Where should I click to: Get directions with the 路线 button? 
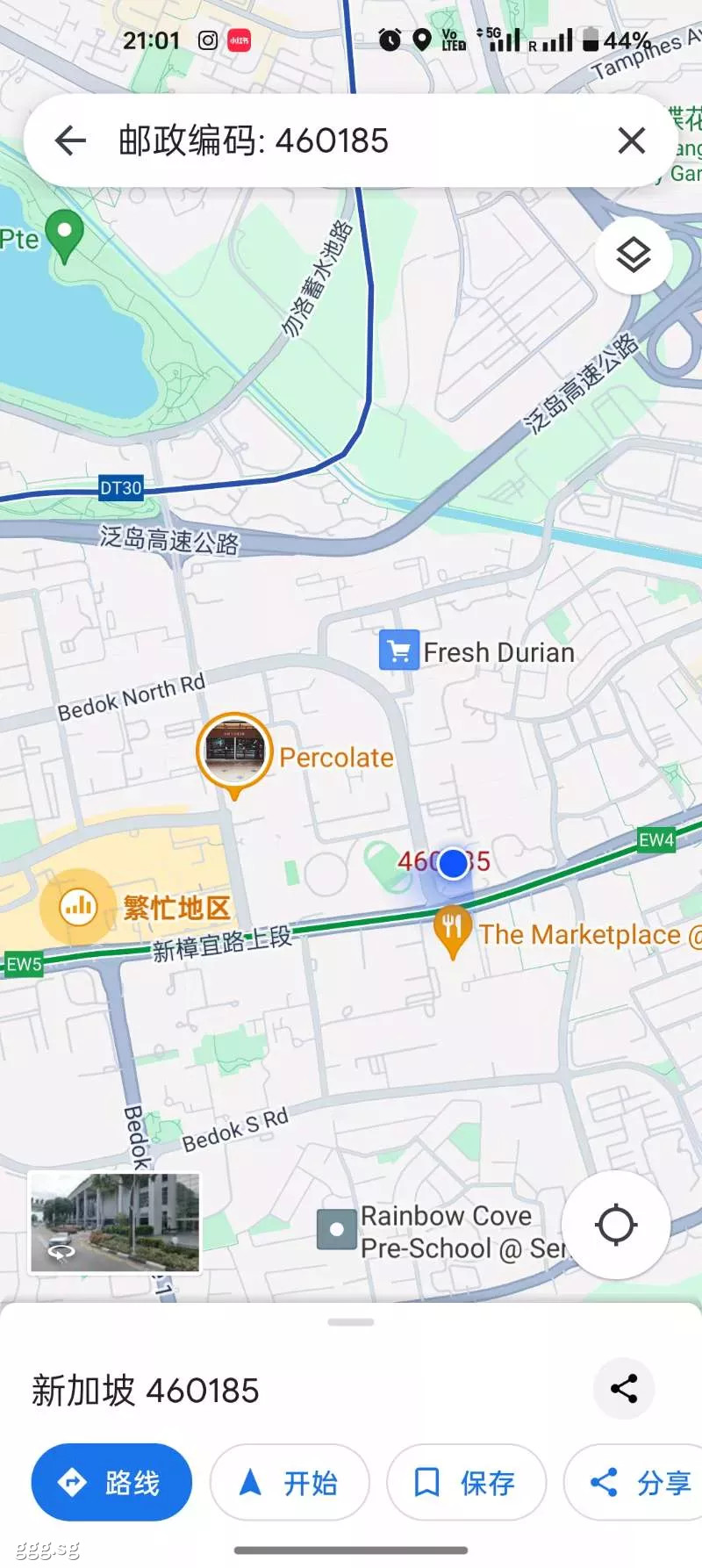tap(111, 1483)
